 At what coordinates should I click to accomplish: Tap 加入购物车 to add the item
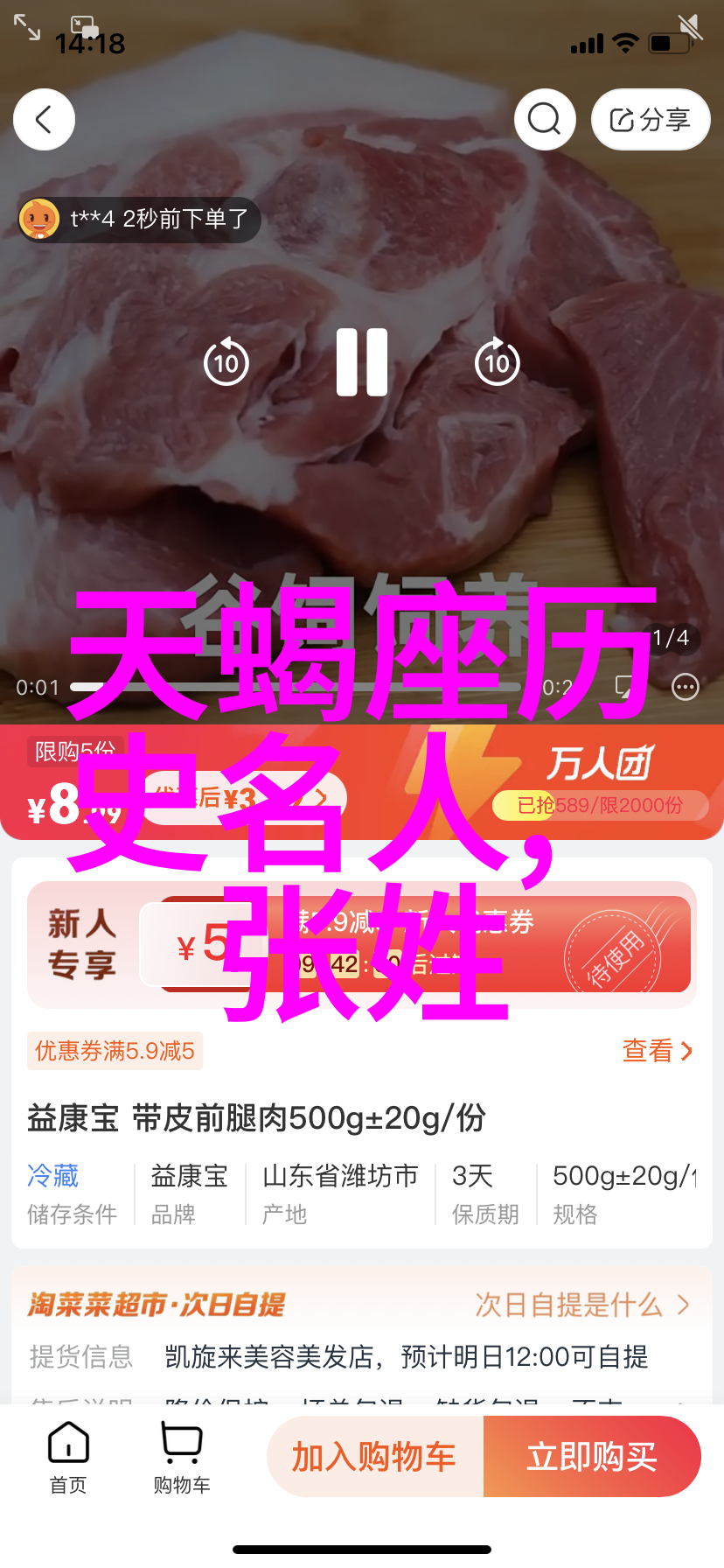375,1457
